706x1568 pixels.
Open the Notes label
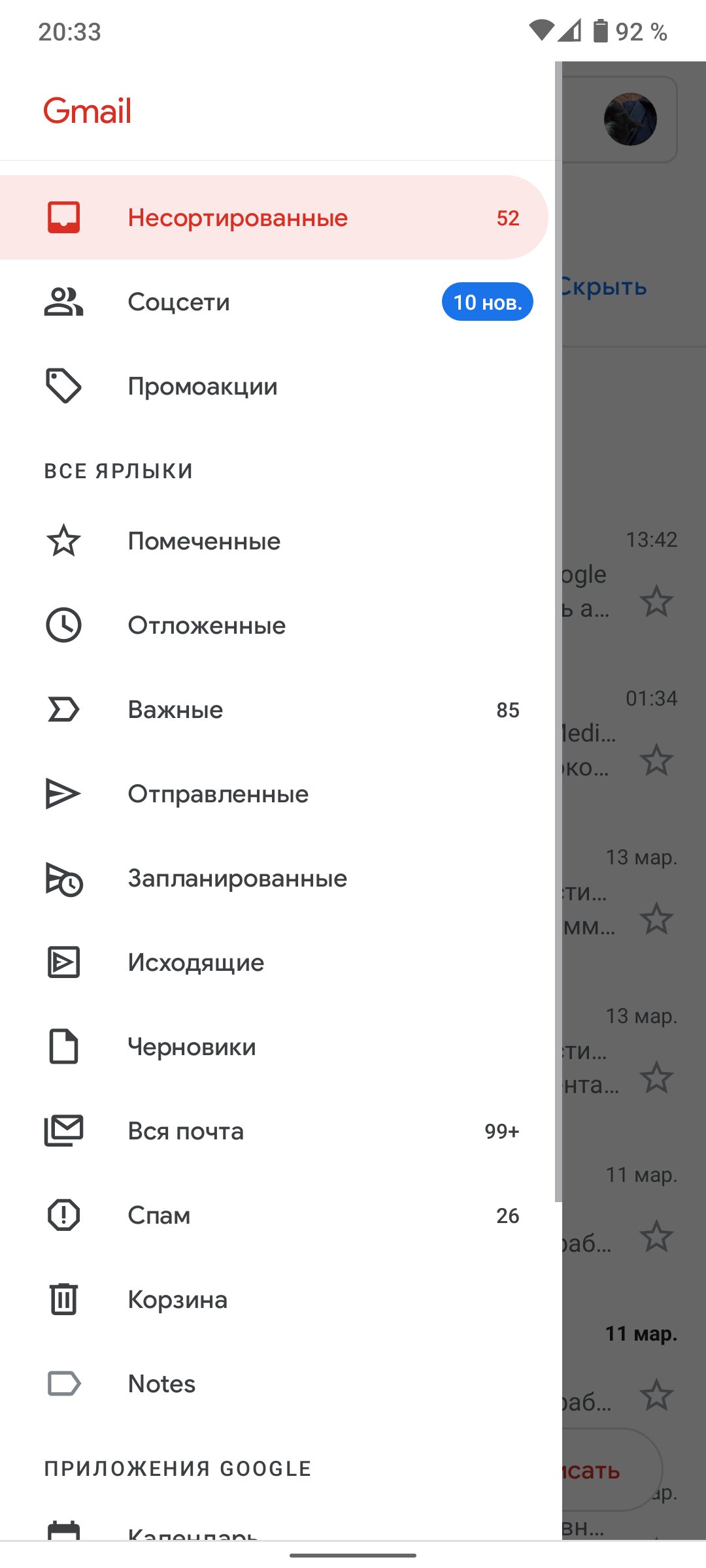[x=274, y=1384]
